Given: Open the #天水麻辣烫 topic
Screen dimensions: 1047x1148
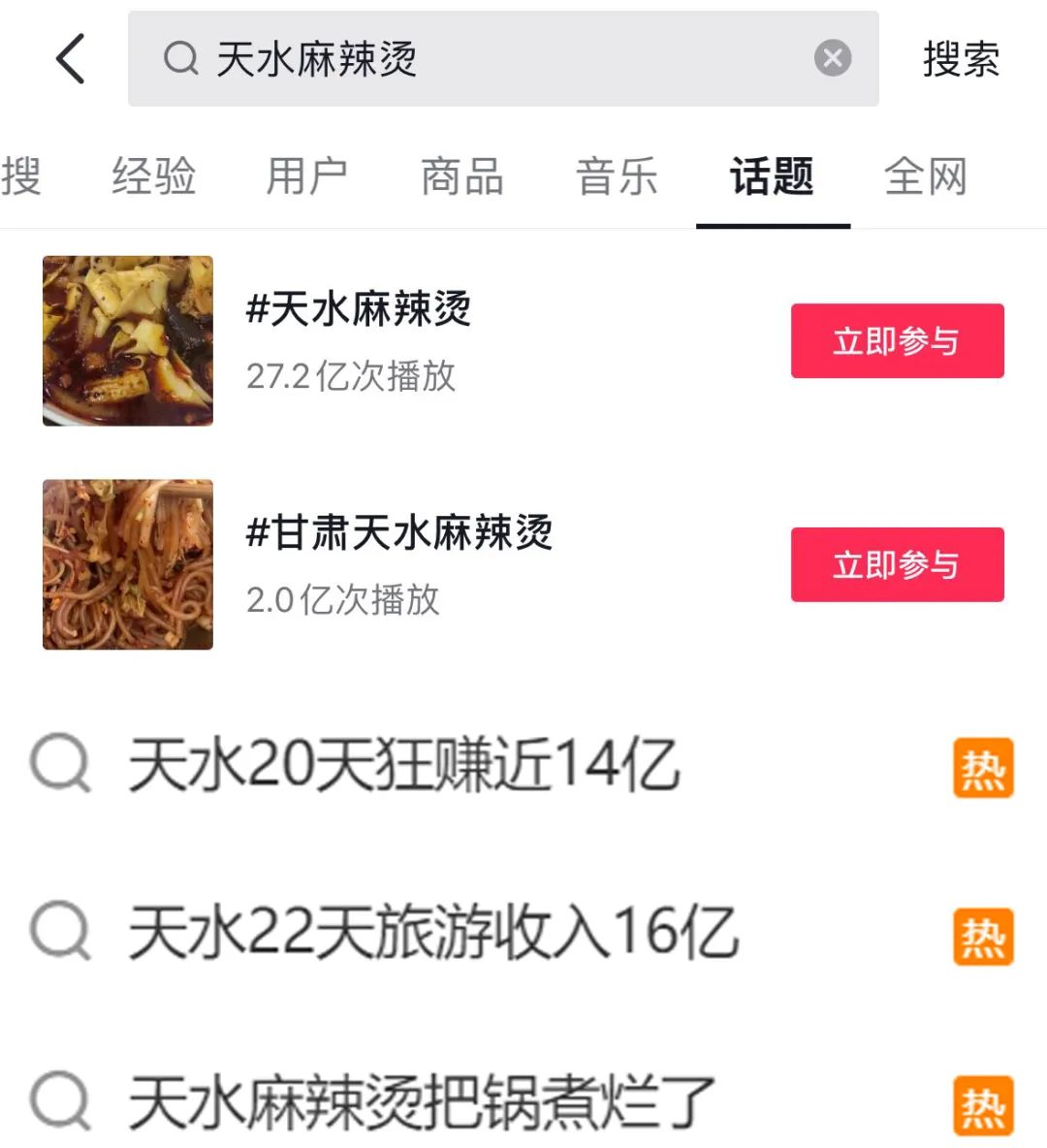Looking at the screenshot, I should pyautogui.click(x=359, y=310).
